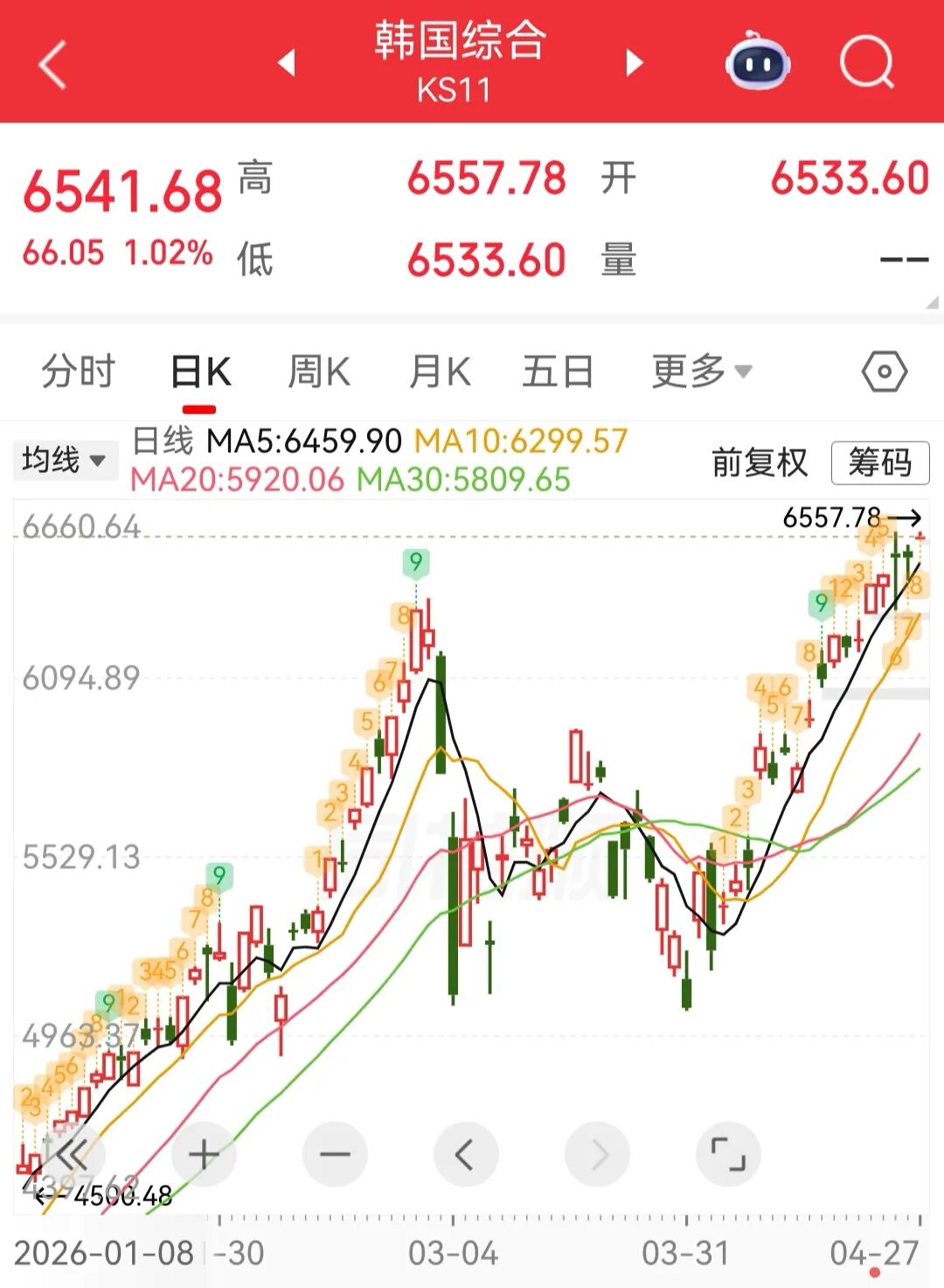The width and height of the screenshot is (944, 1288).
Task: Zoom in the chart with plus
Action: pos(204,1155)
